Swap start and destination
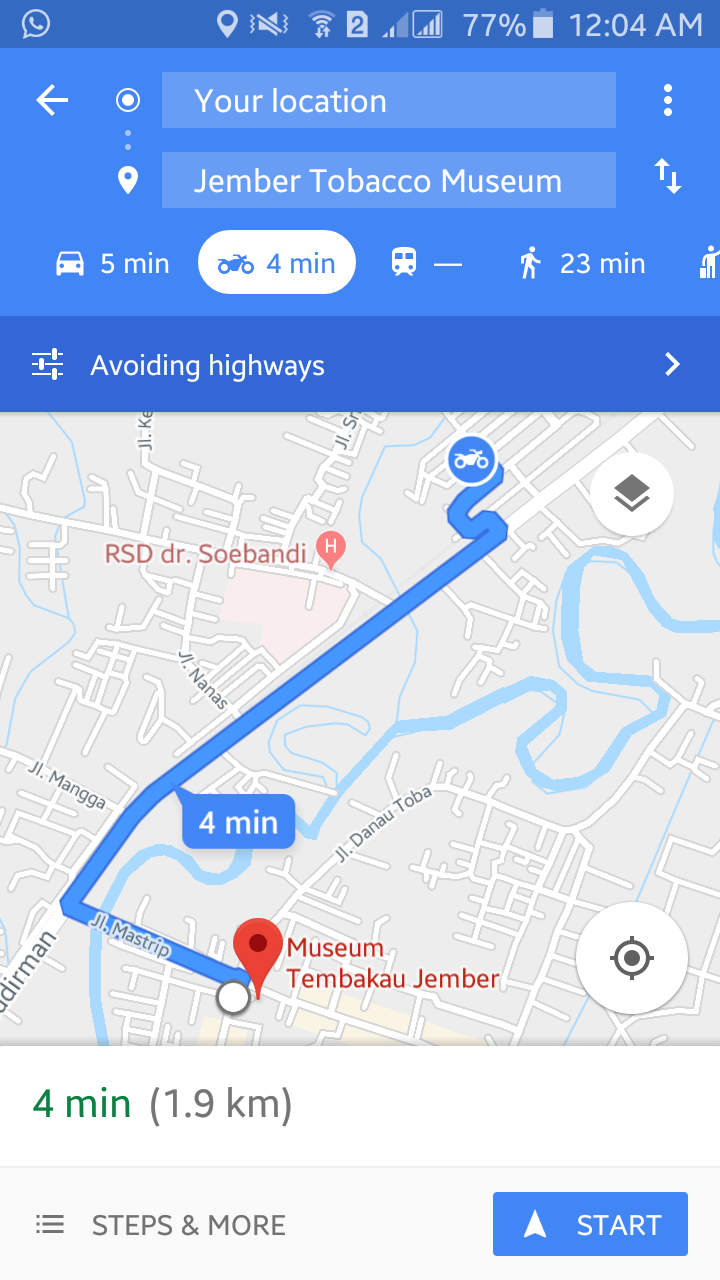 coord(667,177)
